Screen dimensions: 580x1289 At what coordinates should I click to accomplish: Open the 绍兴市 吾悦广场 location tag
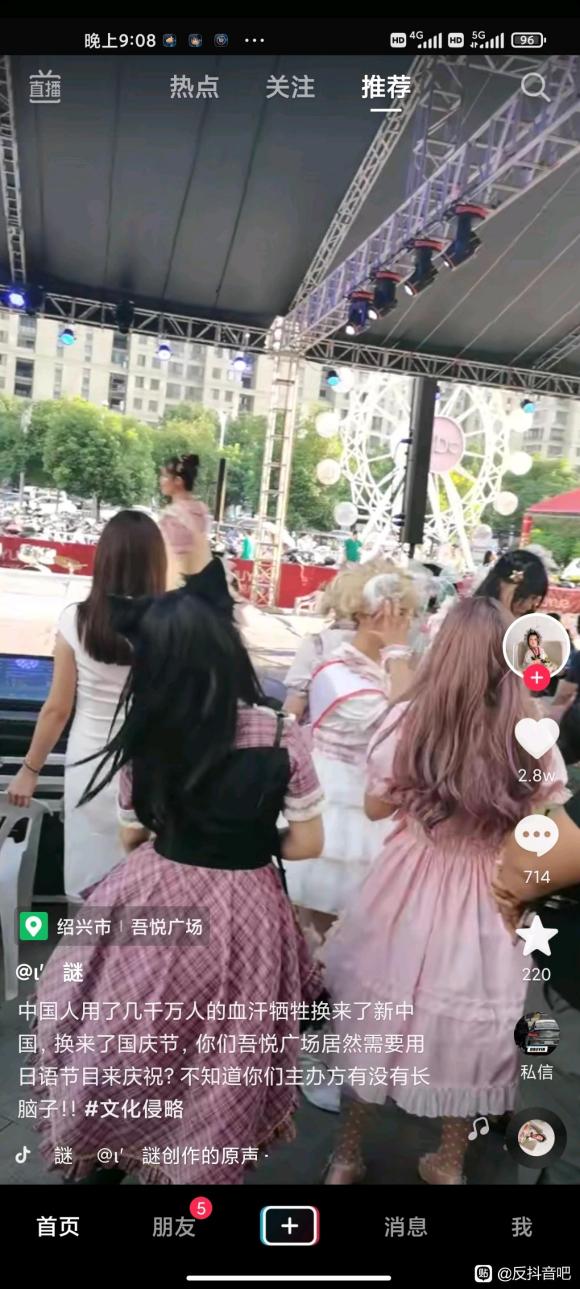coord(112,926)
